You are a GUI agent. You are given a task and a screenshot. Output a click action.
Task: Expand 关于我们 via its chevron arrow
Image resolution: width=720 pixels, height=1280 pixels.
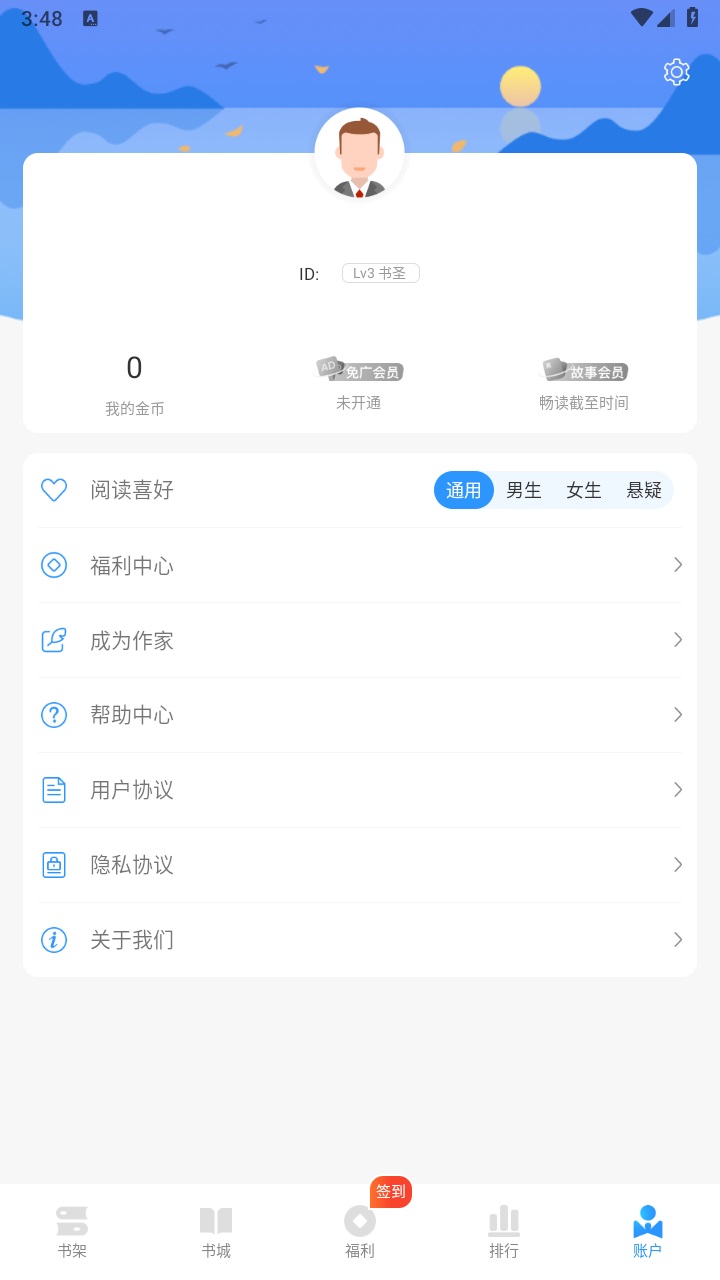[678, 939]
